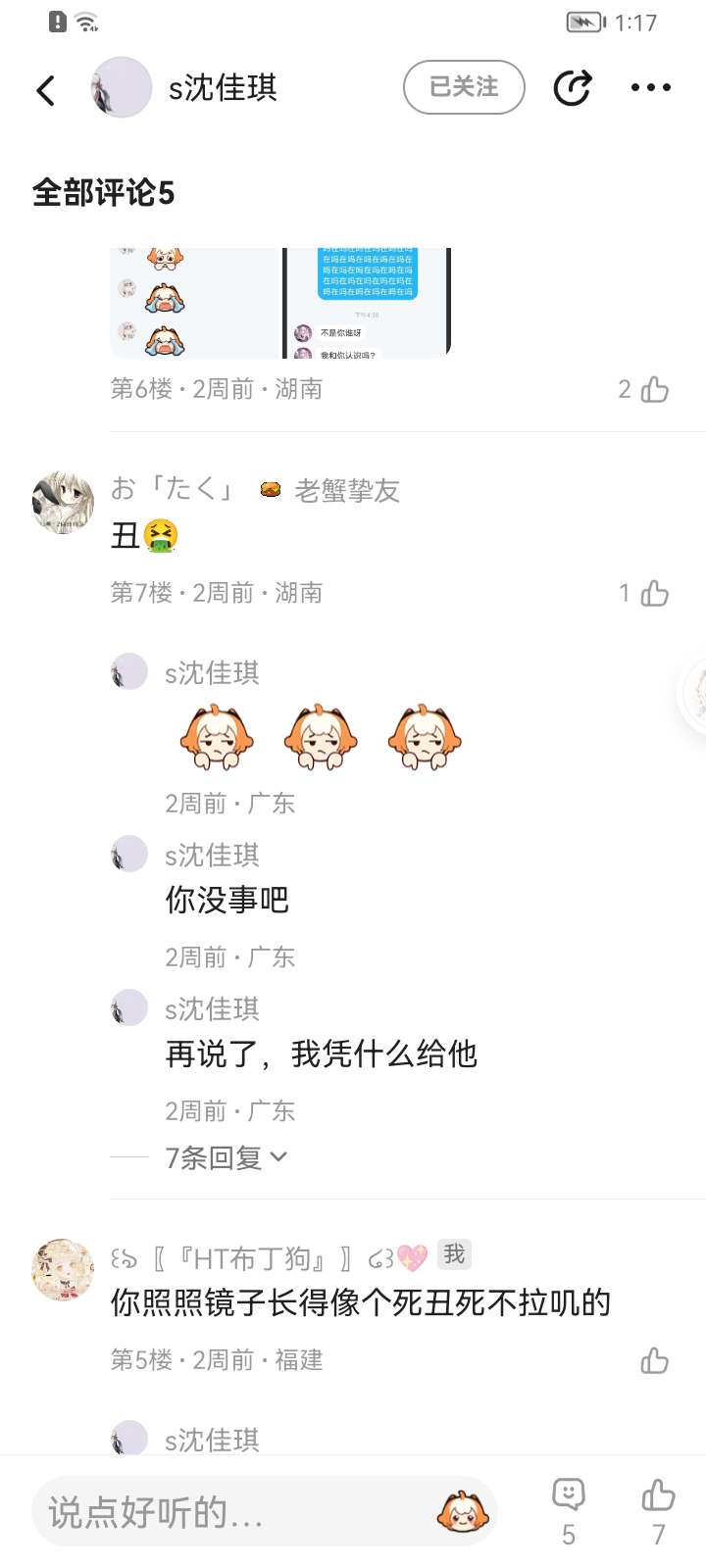Viewport: 706px width, 1568px height.
Task: Reply to 再说了,我凭什么给他
Action: tap(322, 1054)
